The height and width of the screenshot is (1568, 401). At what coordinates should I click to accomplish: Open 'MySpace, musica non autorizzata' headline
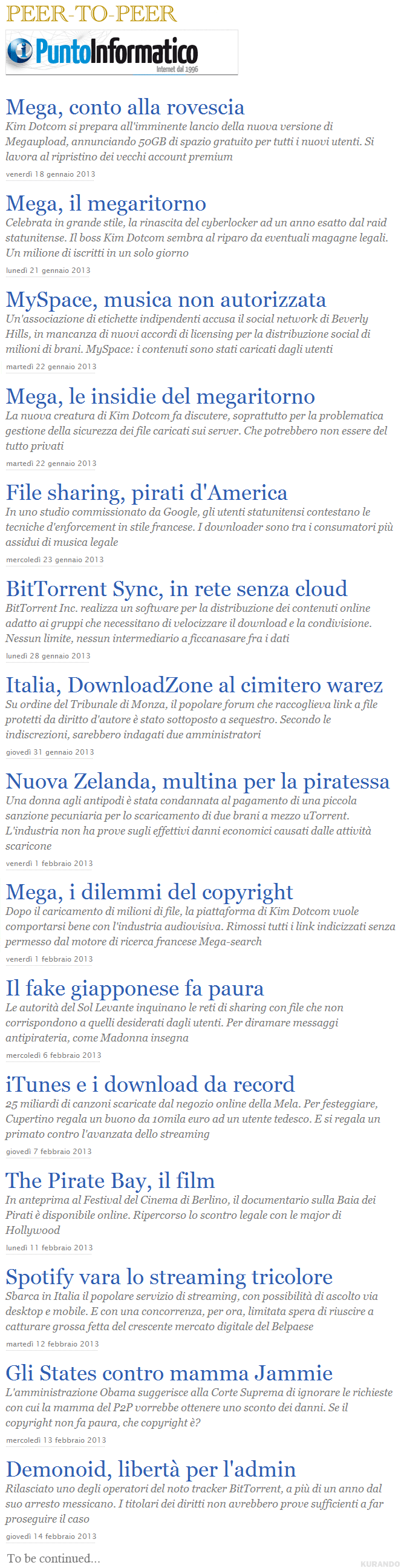click(166, 300)
